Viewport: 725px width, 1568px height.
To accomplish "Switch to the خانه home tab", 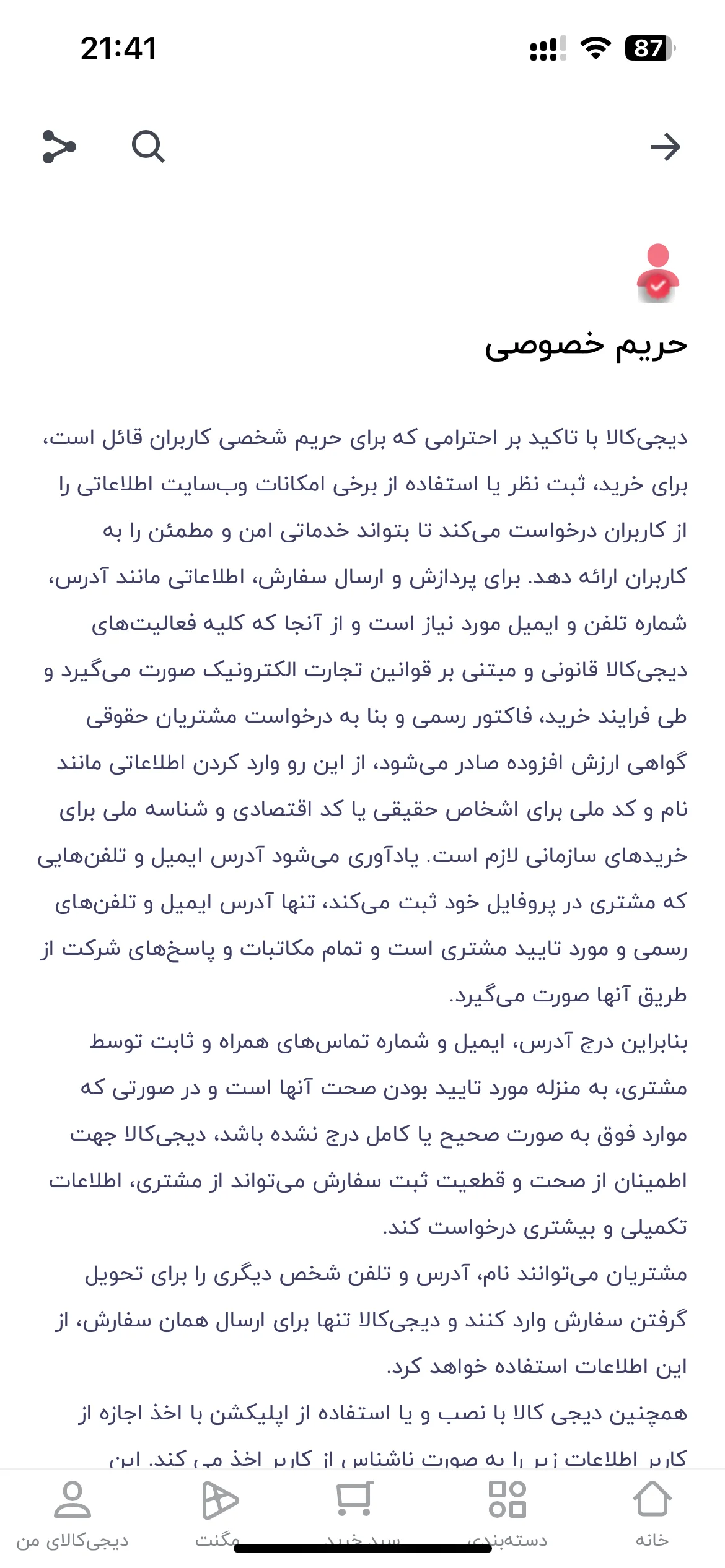I will pyautogui.click(x=652, y=1514).
